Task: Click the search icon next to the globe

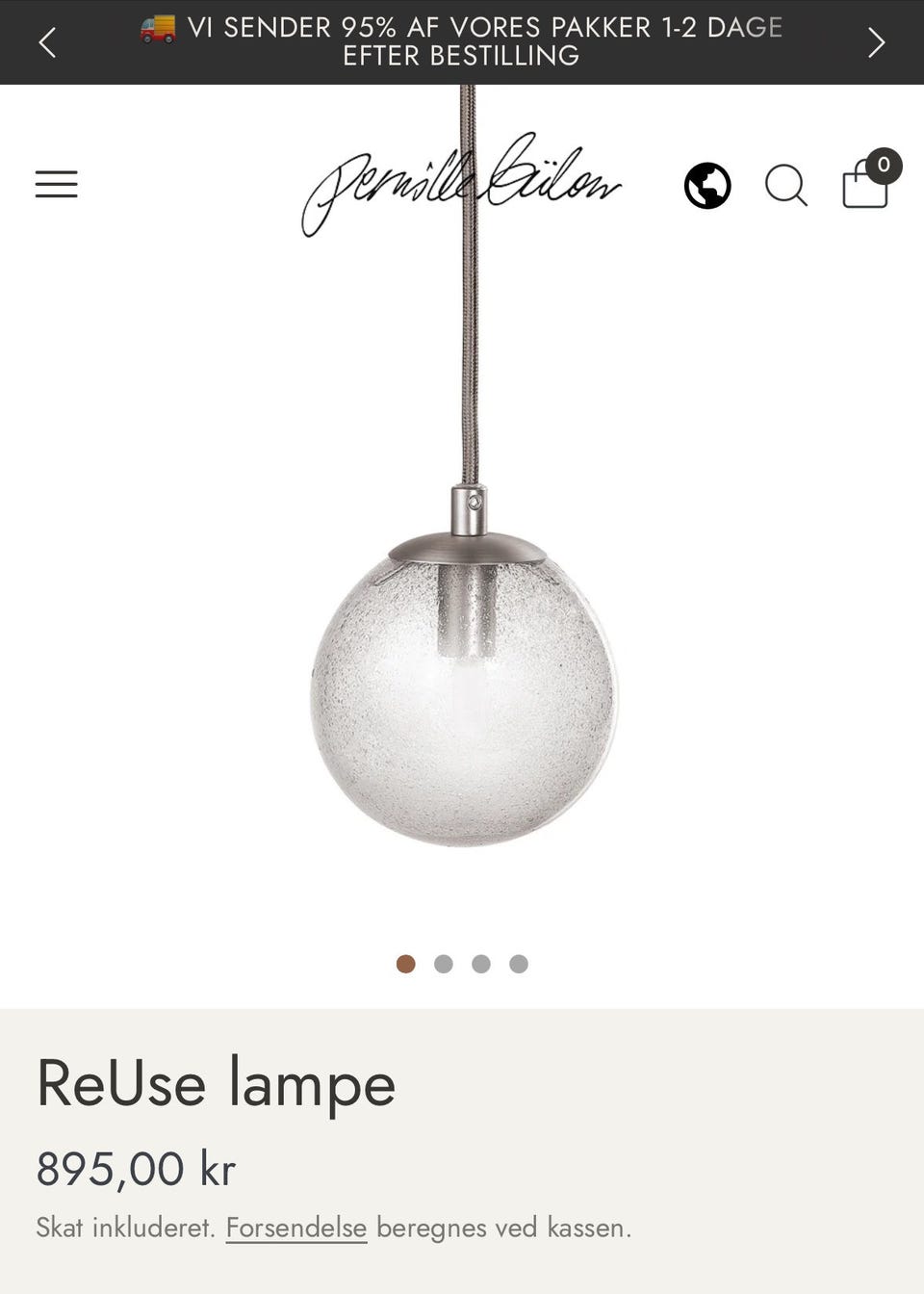Action: (786, 186)
